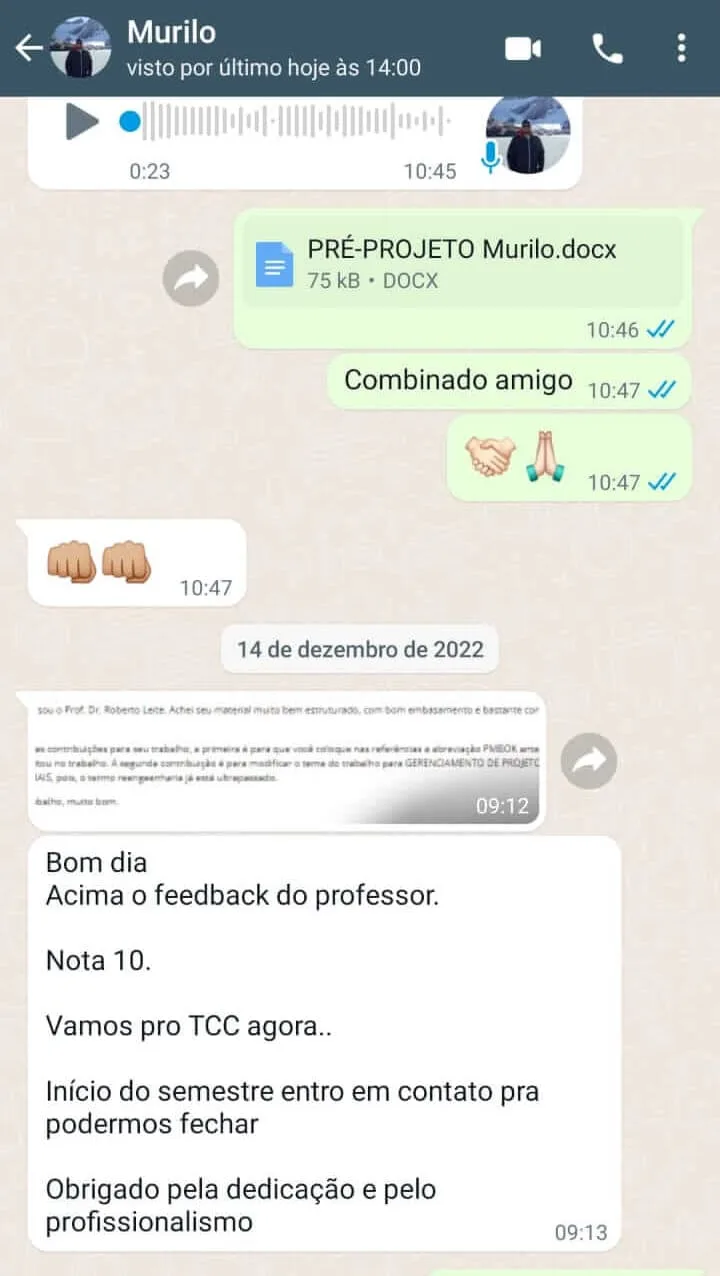The image size is (720, 1276).
Task: Play the 0:23 voice message
Action: [84, 121]
